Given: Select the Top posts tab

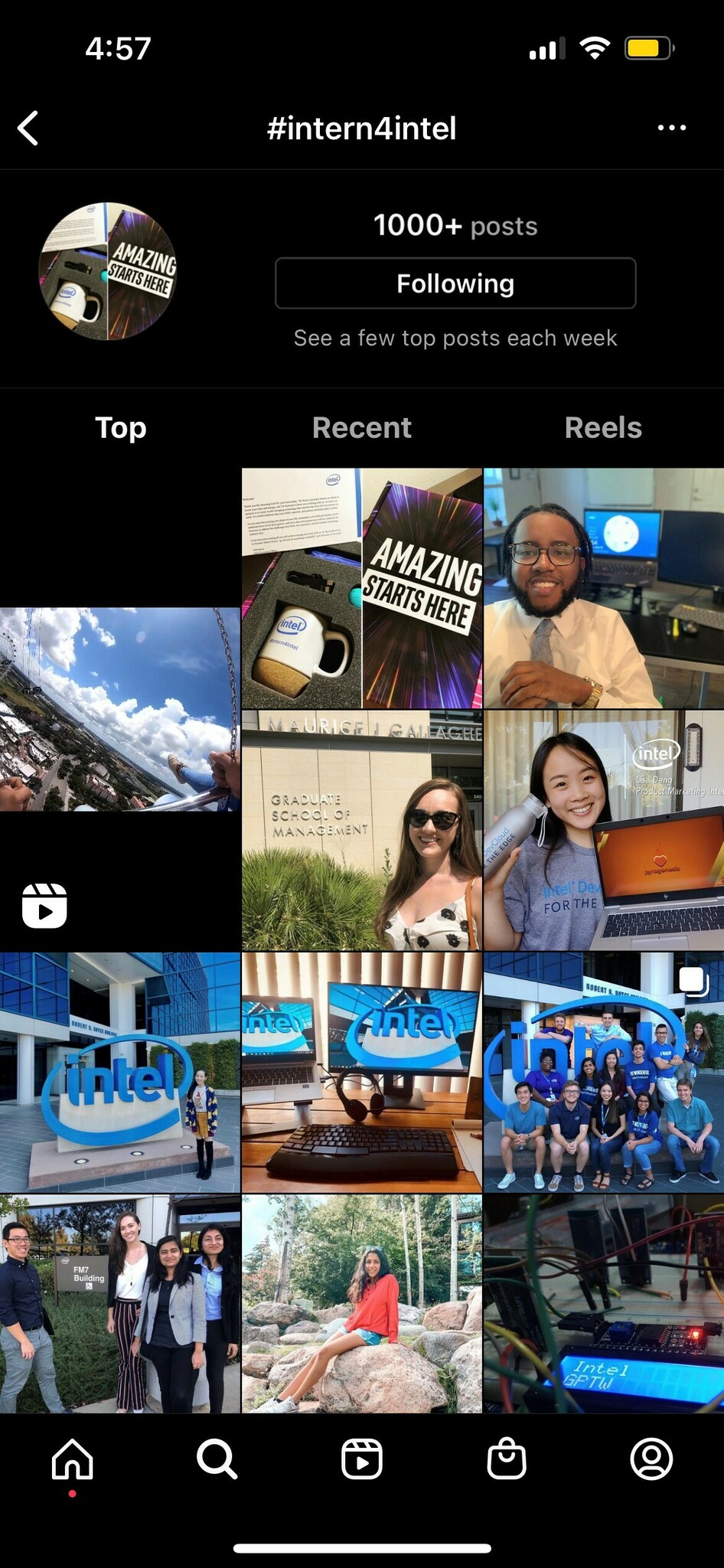Looking at the screenshot, I should tap(120, 427).
